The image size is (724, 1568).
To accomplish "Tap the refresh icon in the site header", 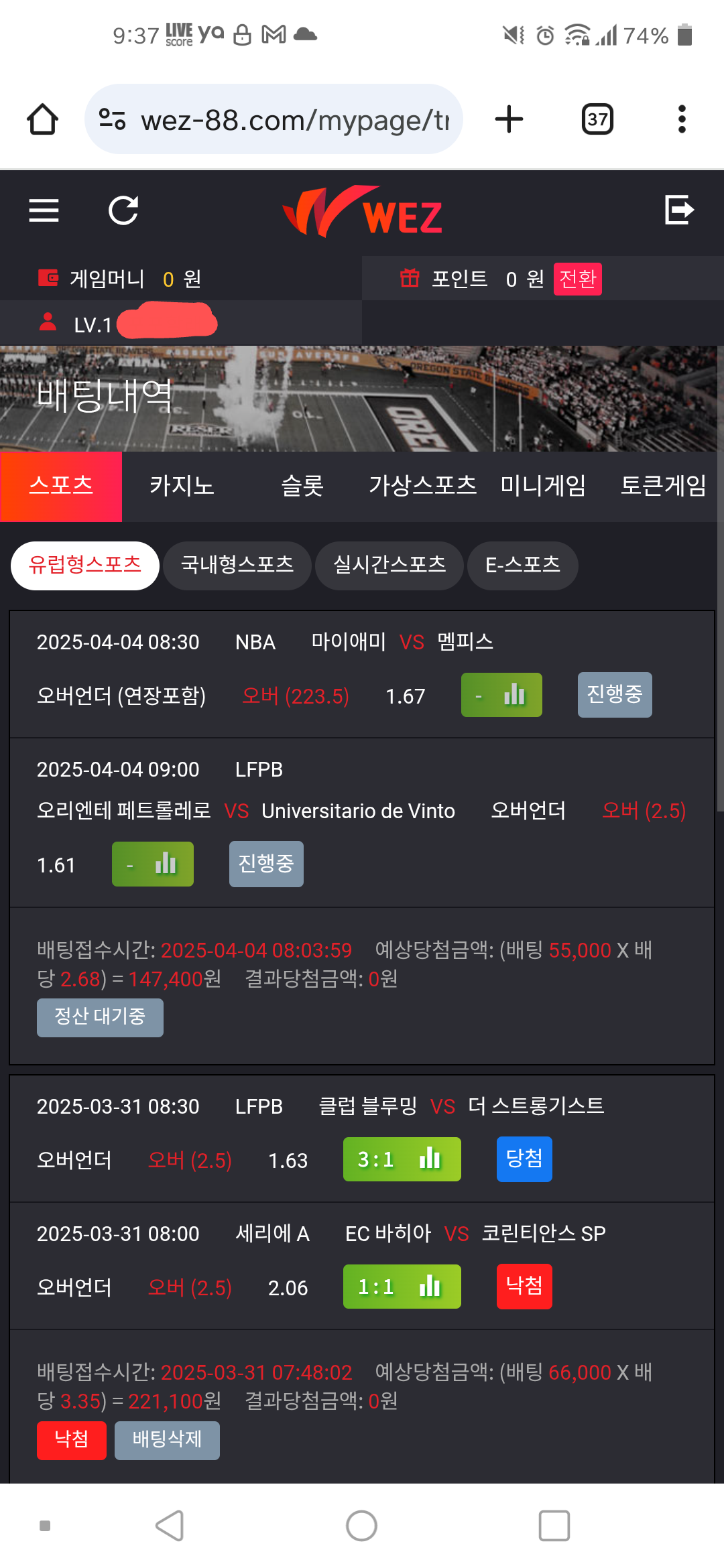I will tap(123, 210).
